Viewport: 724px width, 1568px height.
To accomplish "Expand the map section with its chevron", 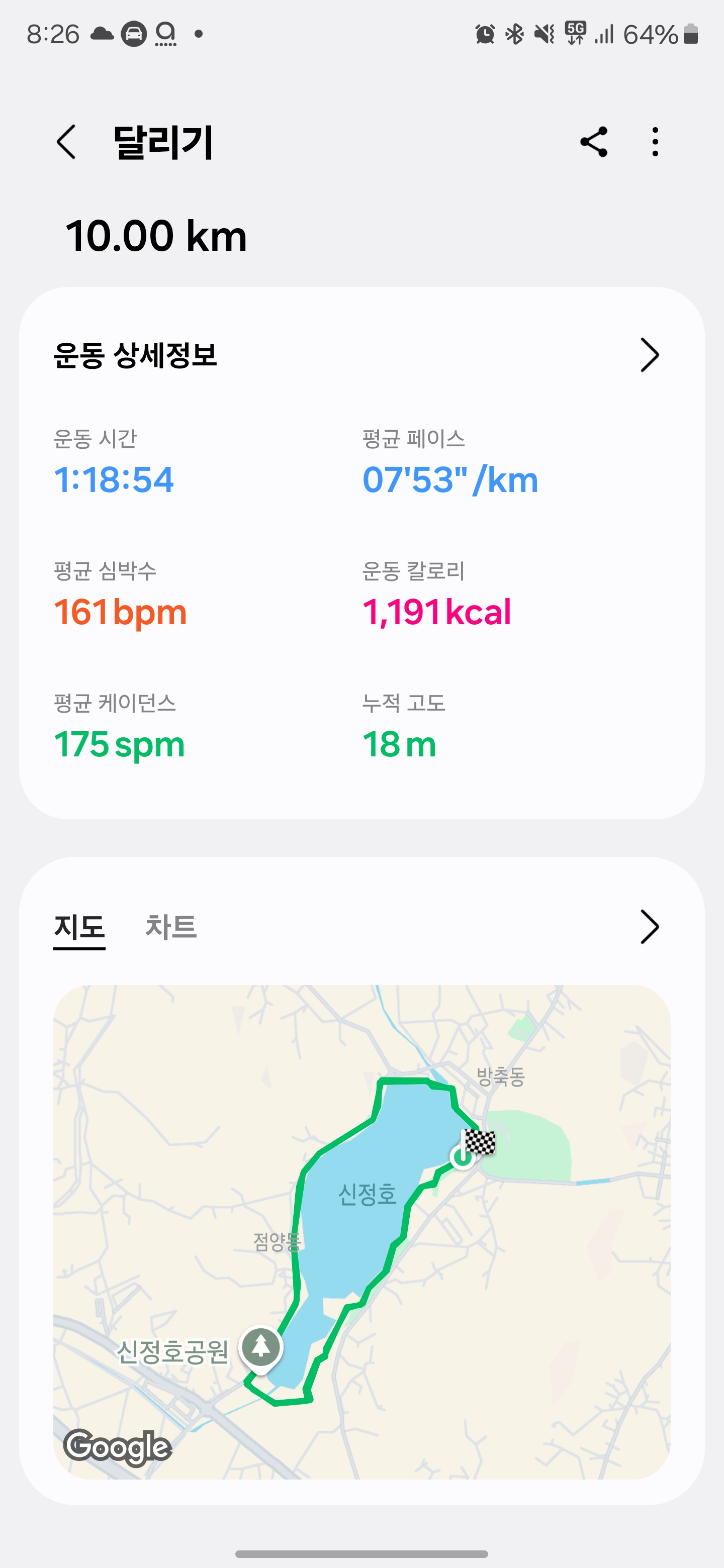I will pyautogui.click(x=650, y=926).
